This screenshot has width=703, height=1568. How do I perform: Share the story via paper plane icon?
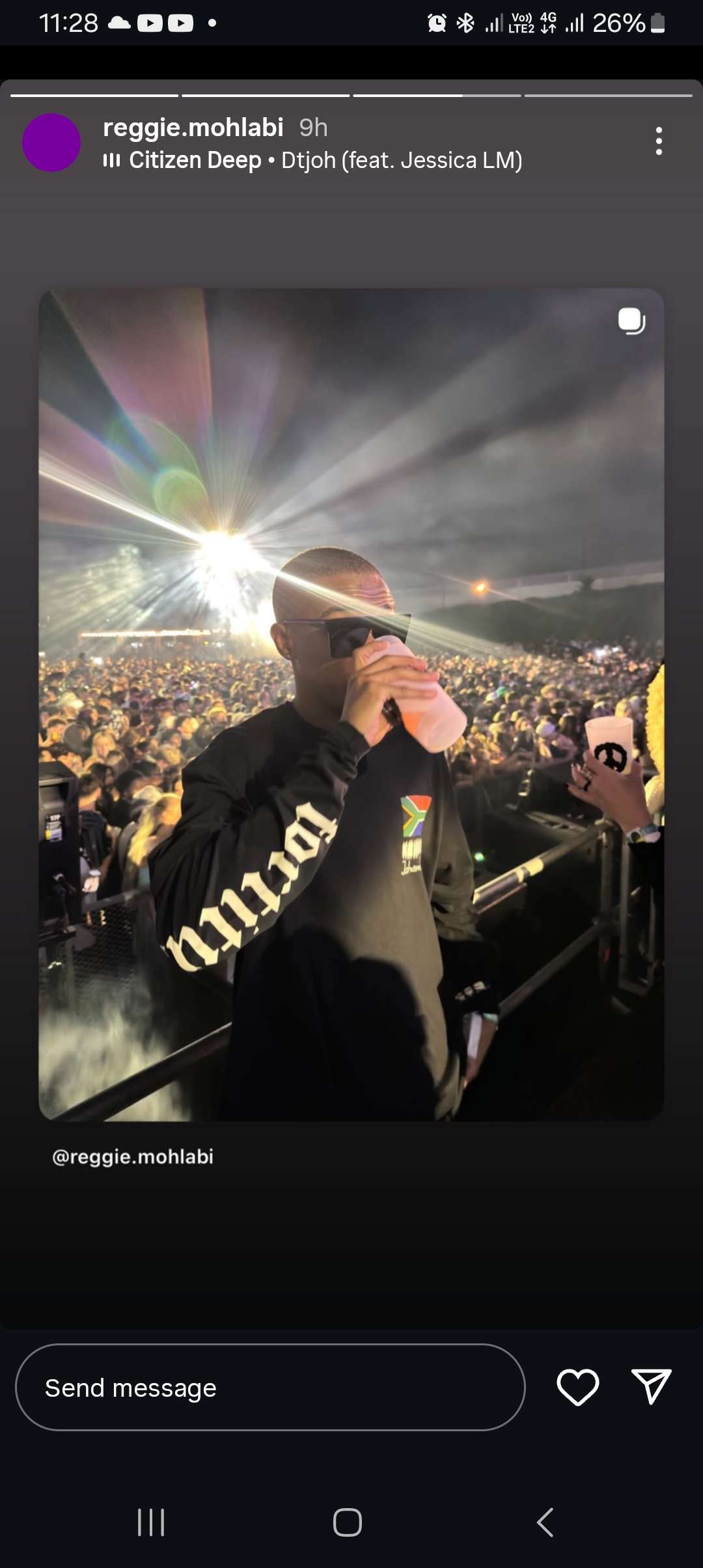(x=651, y=1386)
